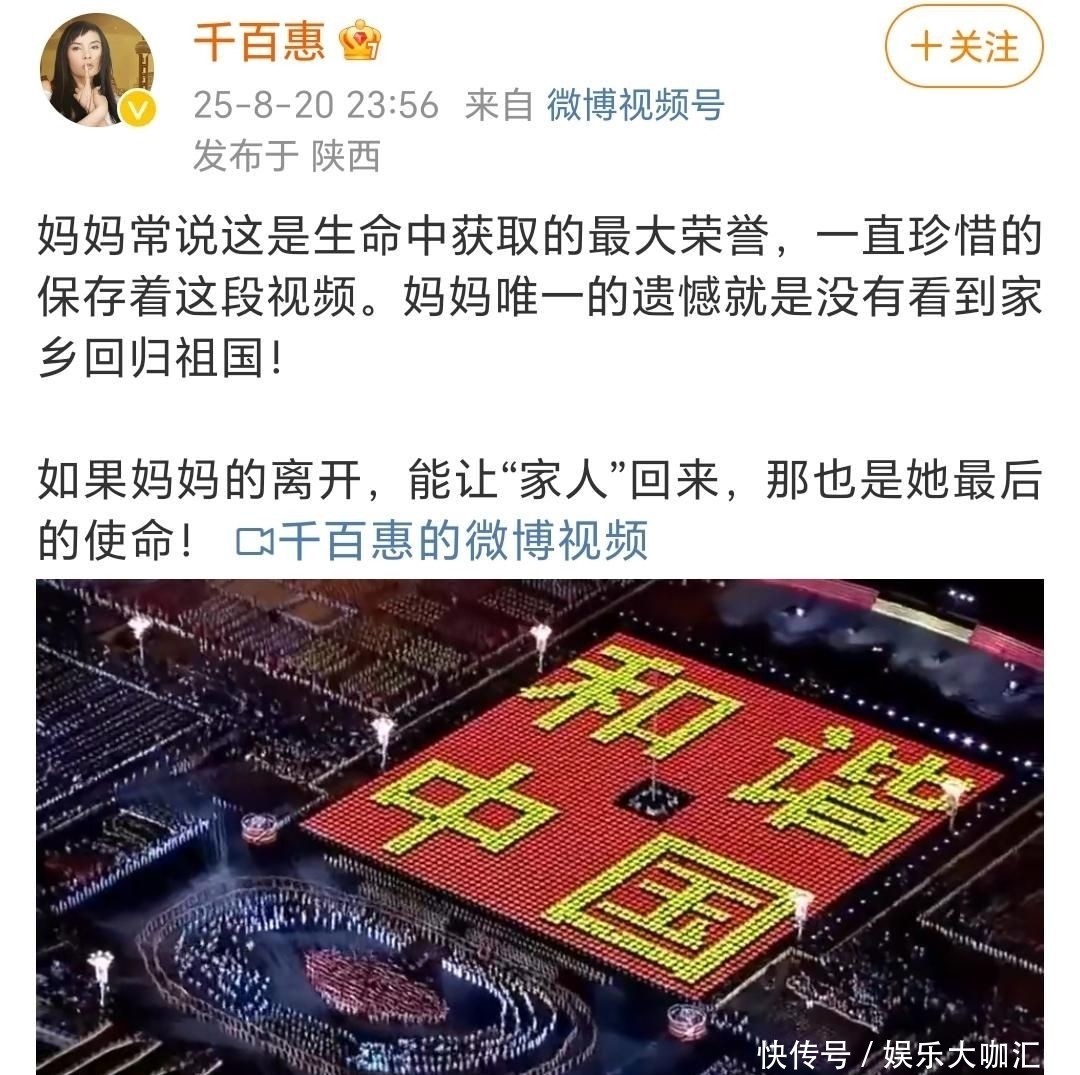Play the 和谐中国 video thumbnail
This screenshot has width=1080, height=1075.
(x=540, y=825)
